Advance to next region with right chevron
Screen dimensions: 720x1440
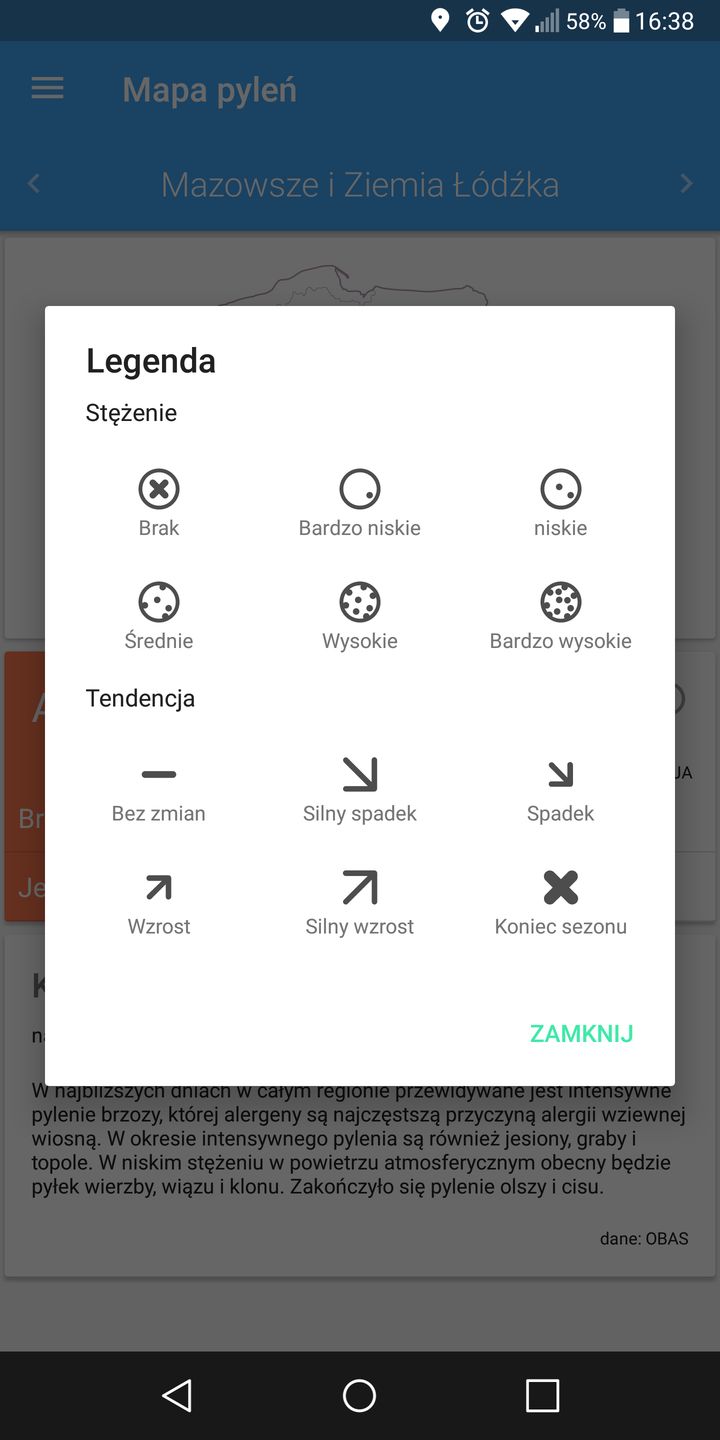click(686, 183)
